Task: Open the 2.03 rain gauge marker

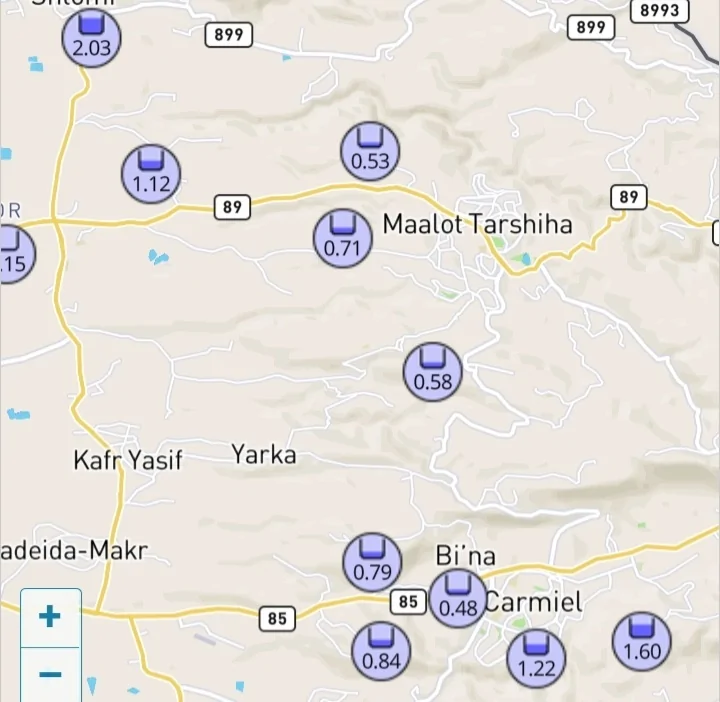Action: tap(91, 38)
